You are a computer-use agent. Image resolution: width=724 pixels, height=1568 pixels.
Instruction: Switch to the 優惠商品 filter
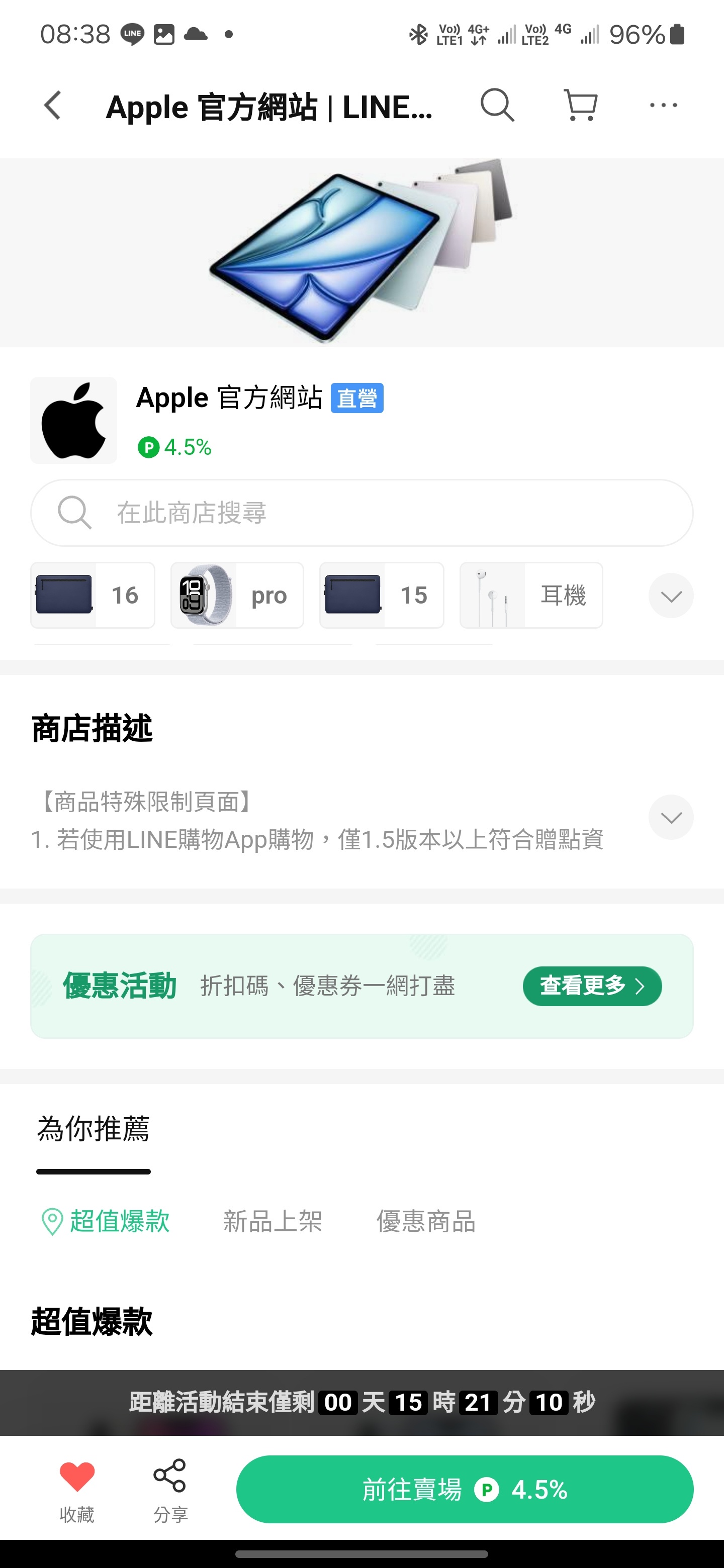[426, 1222]
